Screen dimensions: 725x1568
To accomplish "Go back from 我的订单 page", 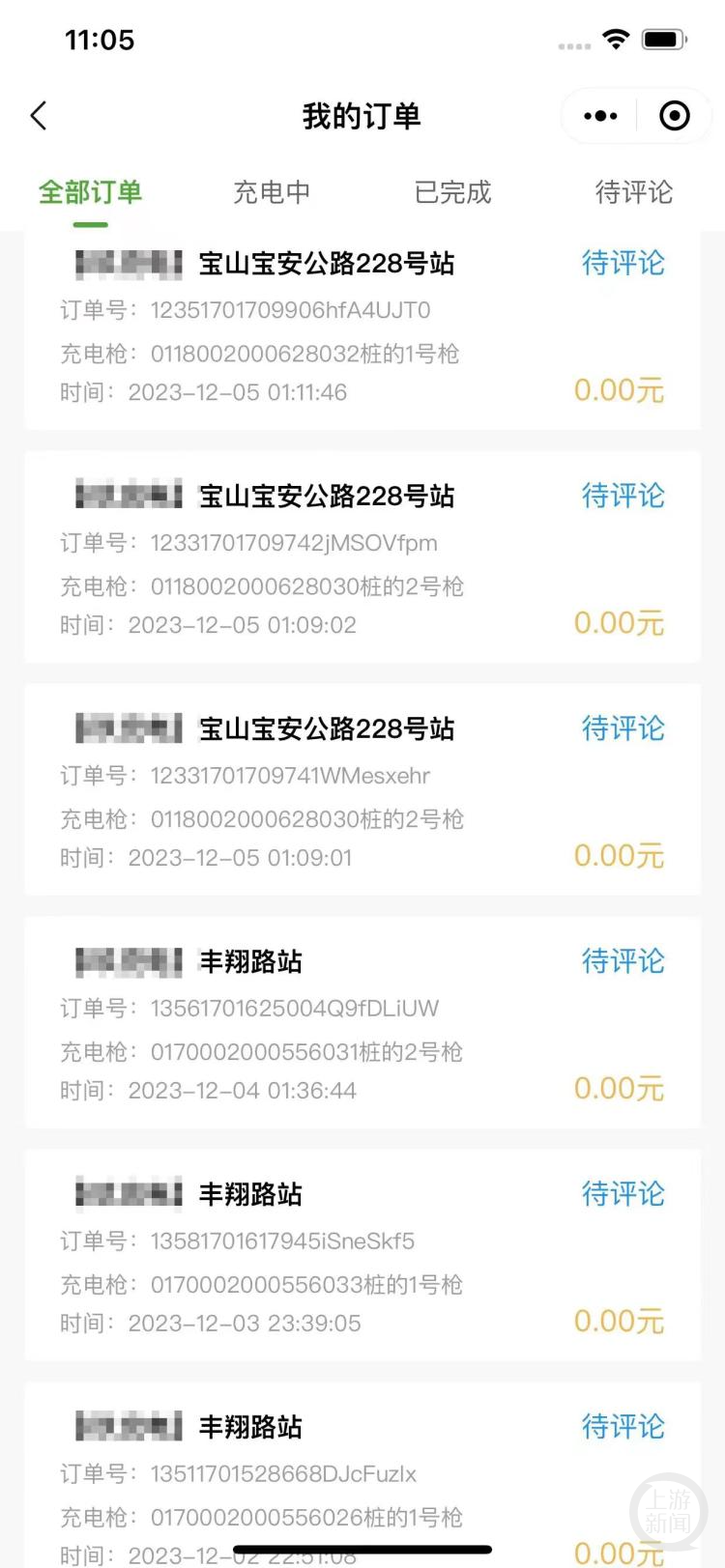I will click(39, 116).
